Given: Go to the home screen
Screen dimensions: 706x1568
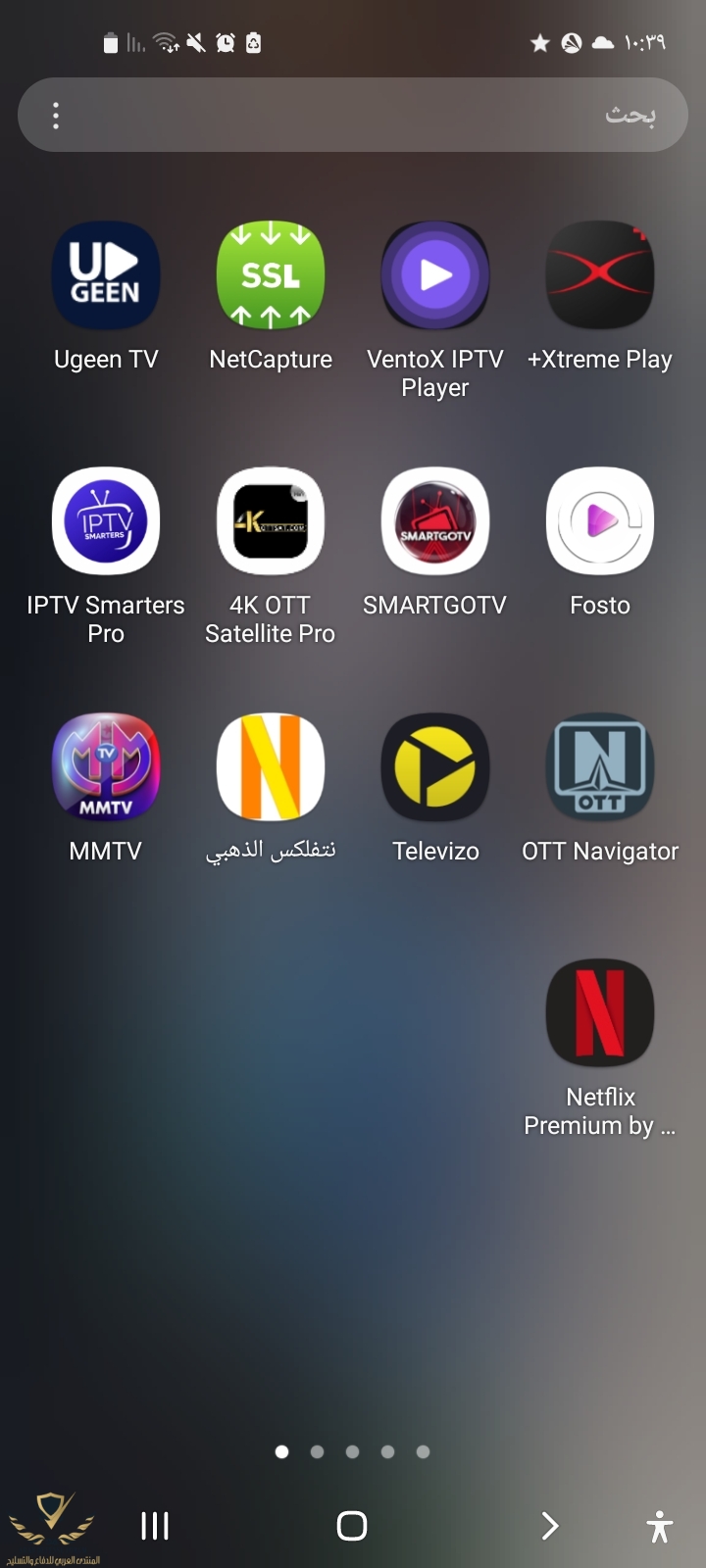Looking at the screenshot, I should click(x=352, y=1526).
